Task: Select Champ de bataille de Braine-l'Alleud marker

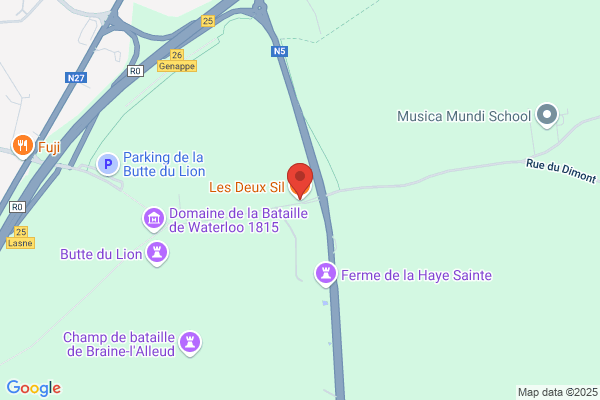Action: point(190,343)
